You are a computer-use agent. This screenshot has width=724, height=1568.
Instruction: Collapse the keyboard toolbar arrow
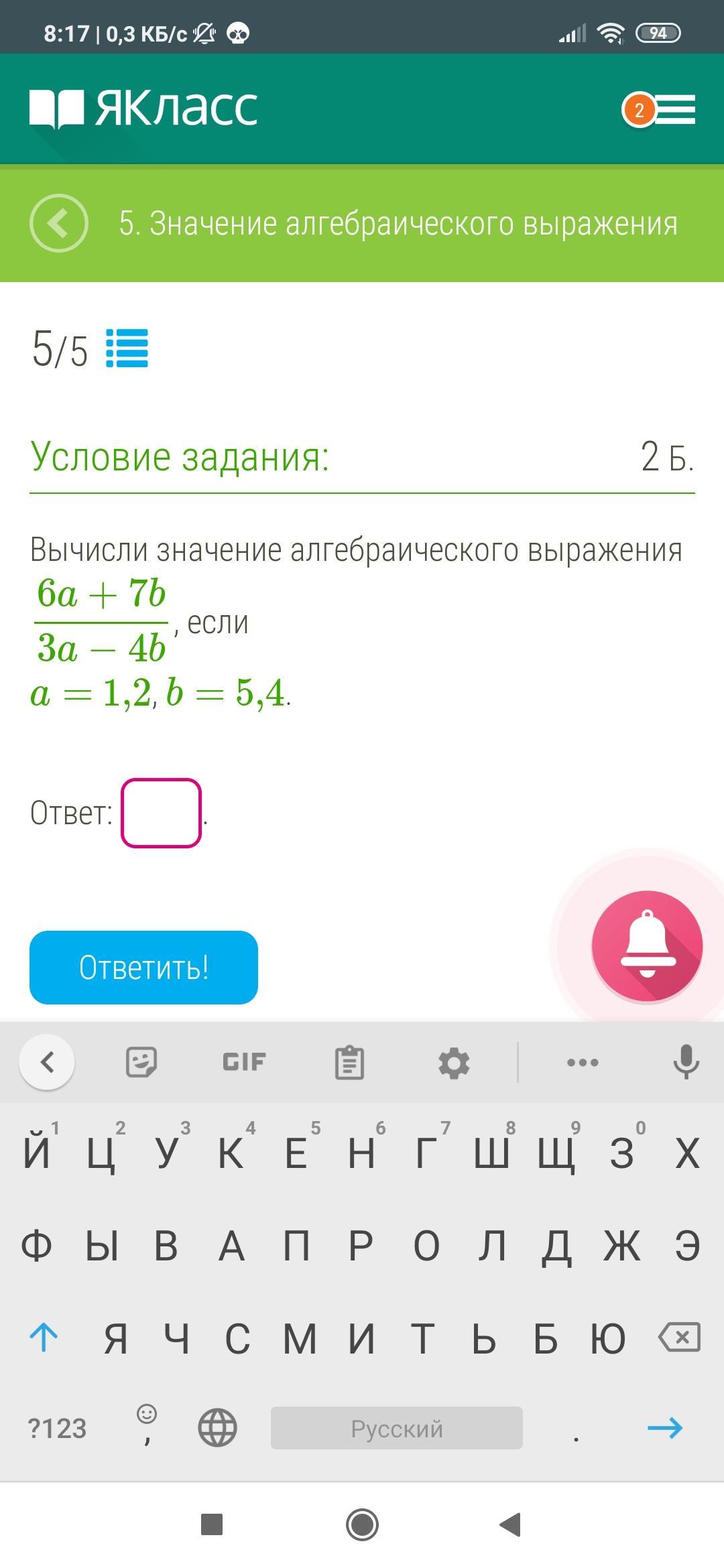[x=47, y=1062]
